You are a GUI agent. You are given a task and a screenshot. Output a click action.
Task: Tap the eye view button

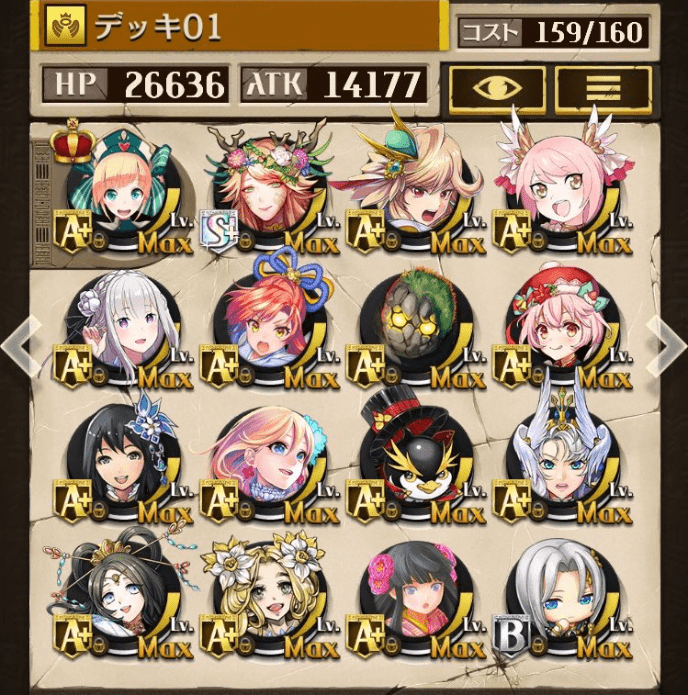pyautogui.click(x=497, y=90)
